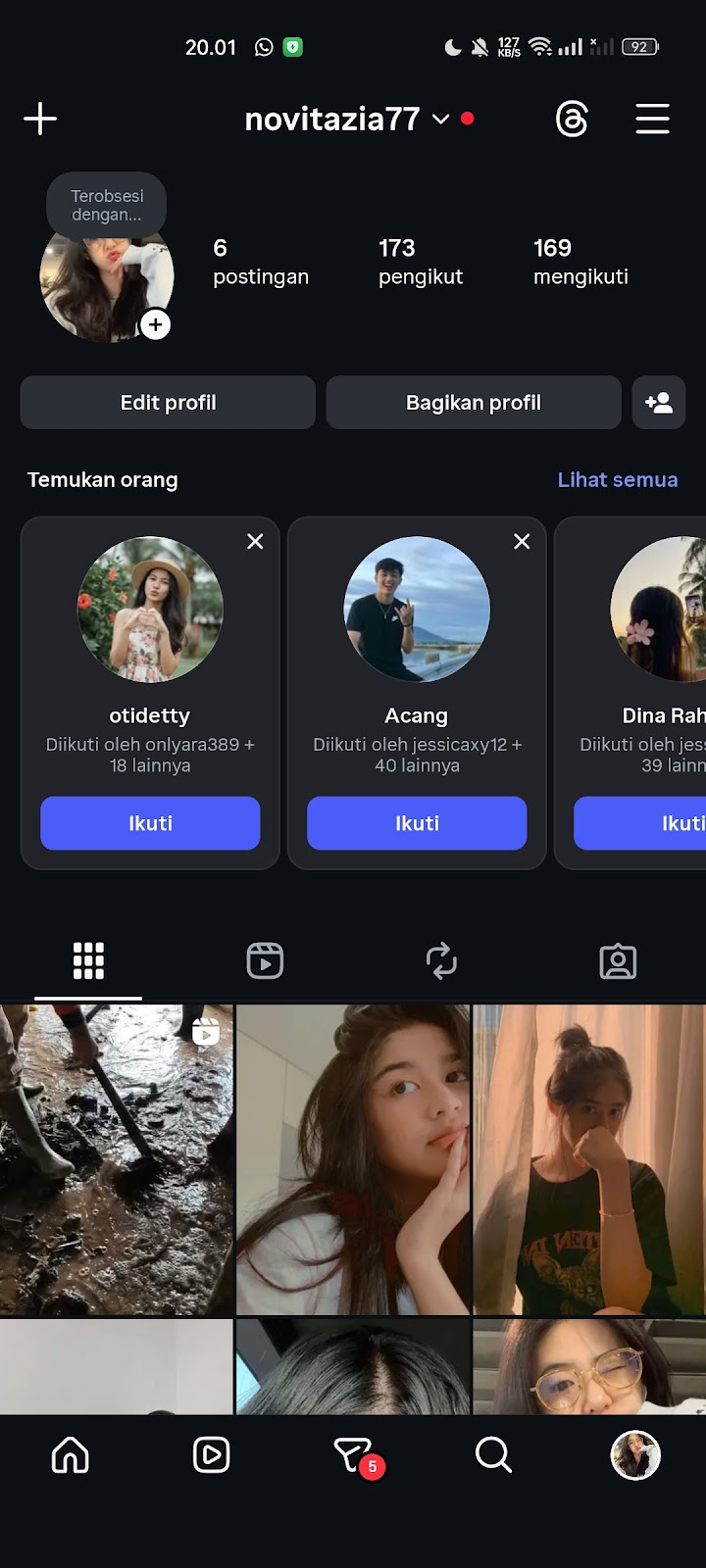Dismiss the otidetty suggestion card
The height and width of the screenshot is (1568, 706).
click(255, 541)
